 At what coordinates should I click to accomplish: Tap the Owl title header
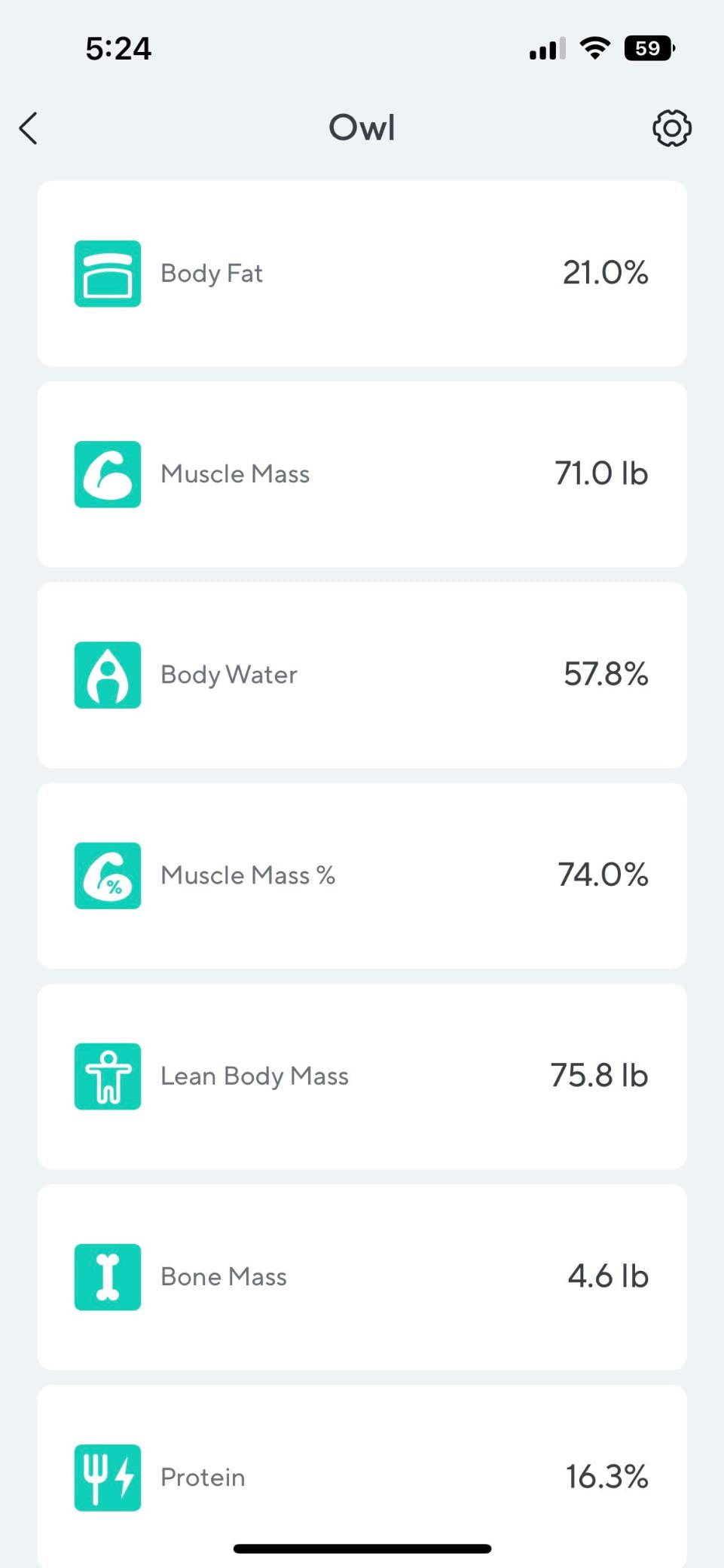[x=362, y=128]
